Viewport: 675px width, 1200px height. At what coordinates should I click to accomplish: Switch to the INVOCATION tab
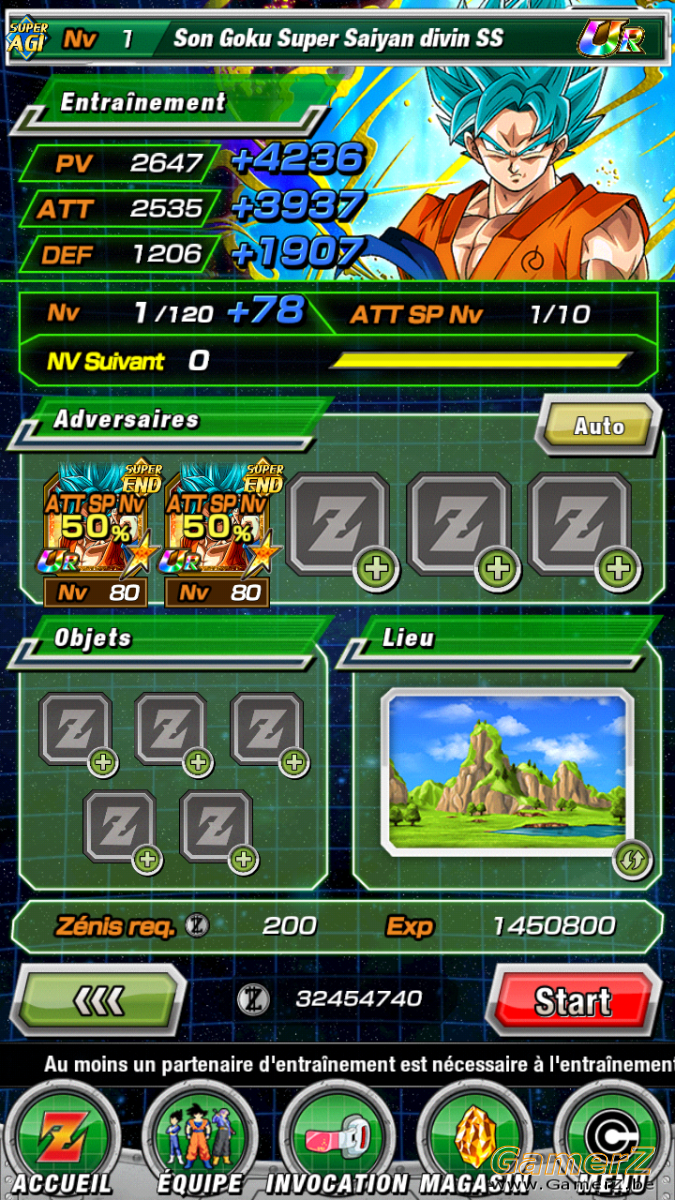pyautogui.click(x=338, y=1140)
